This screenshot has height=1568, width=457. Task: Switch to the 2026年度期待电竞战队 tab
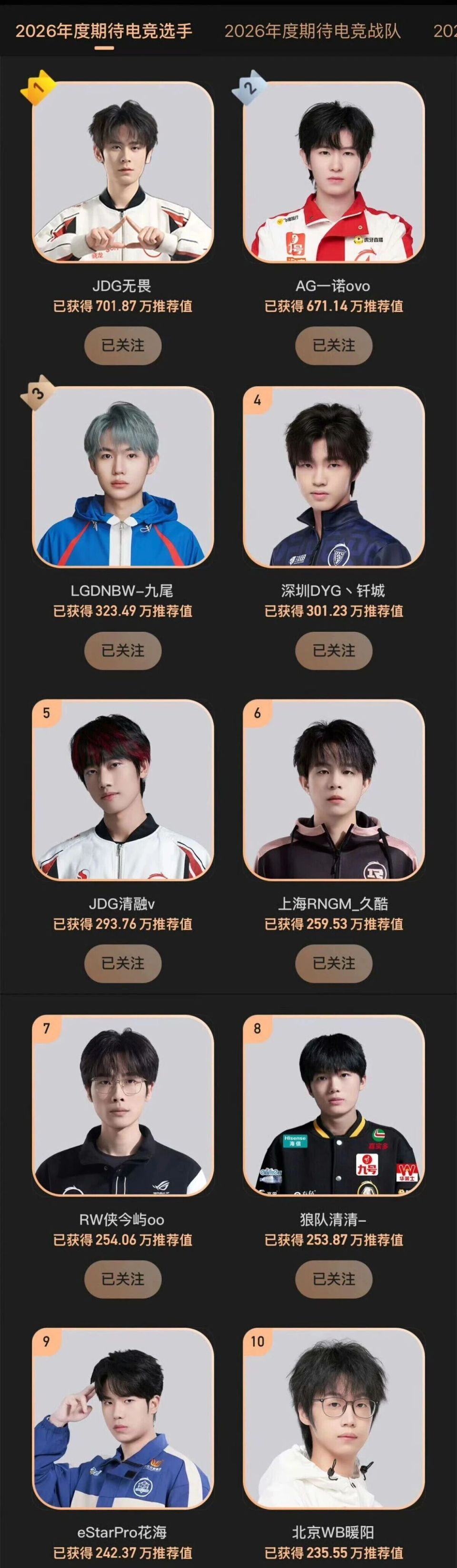313,31
